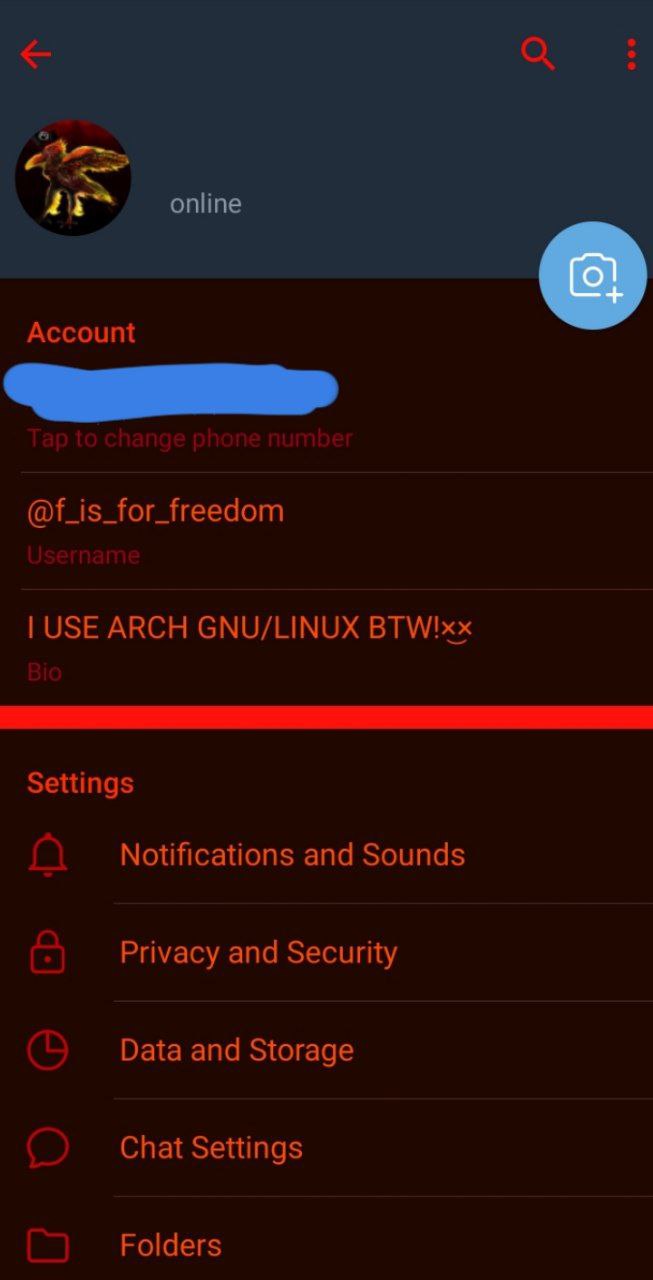653x1280 pixels.
Task: Go back with the red arrow
Action: coord(36,54)
